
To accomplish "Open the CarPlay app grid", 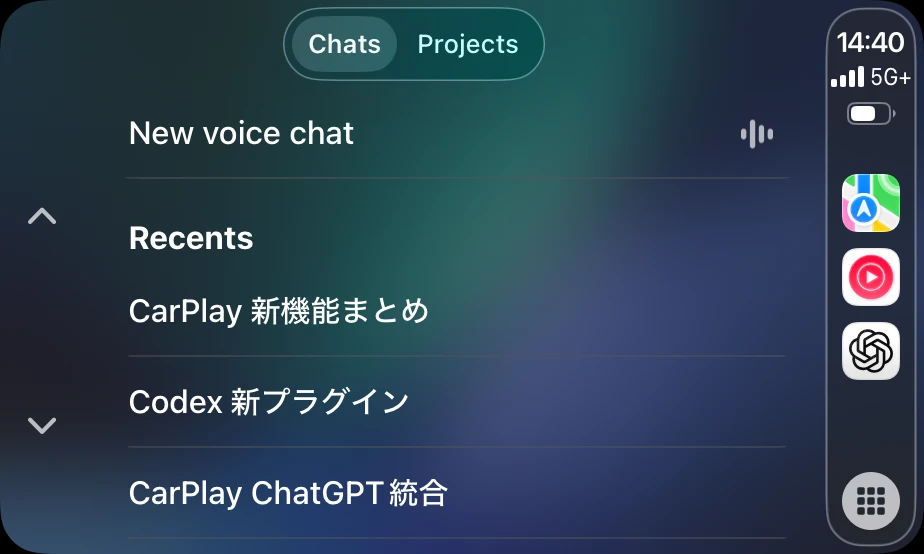I will click(870, 499).
